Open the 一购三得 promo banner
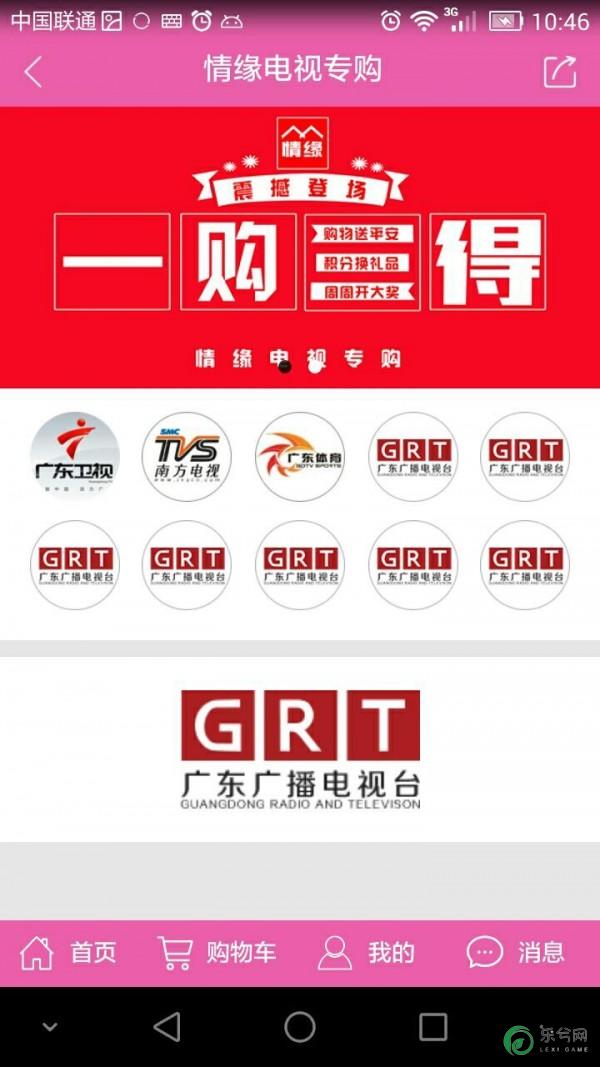The width and height of the screenshot is (600, 1067). pyautogui.click(x=300, y=247)
